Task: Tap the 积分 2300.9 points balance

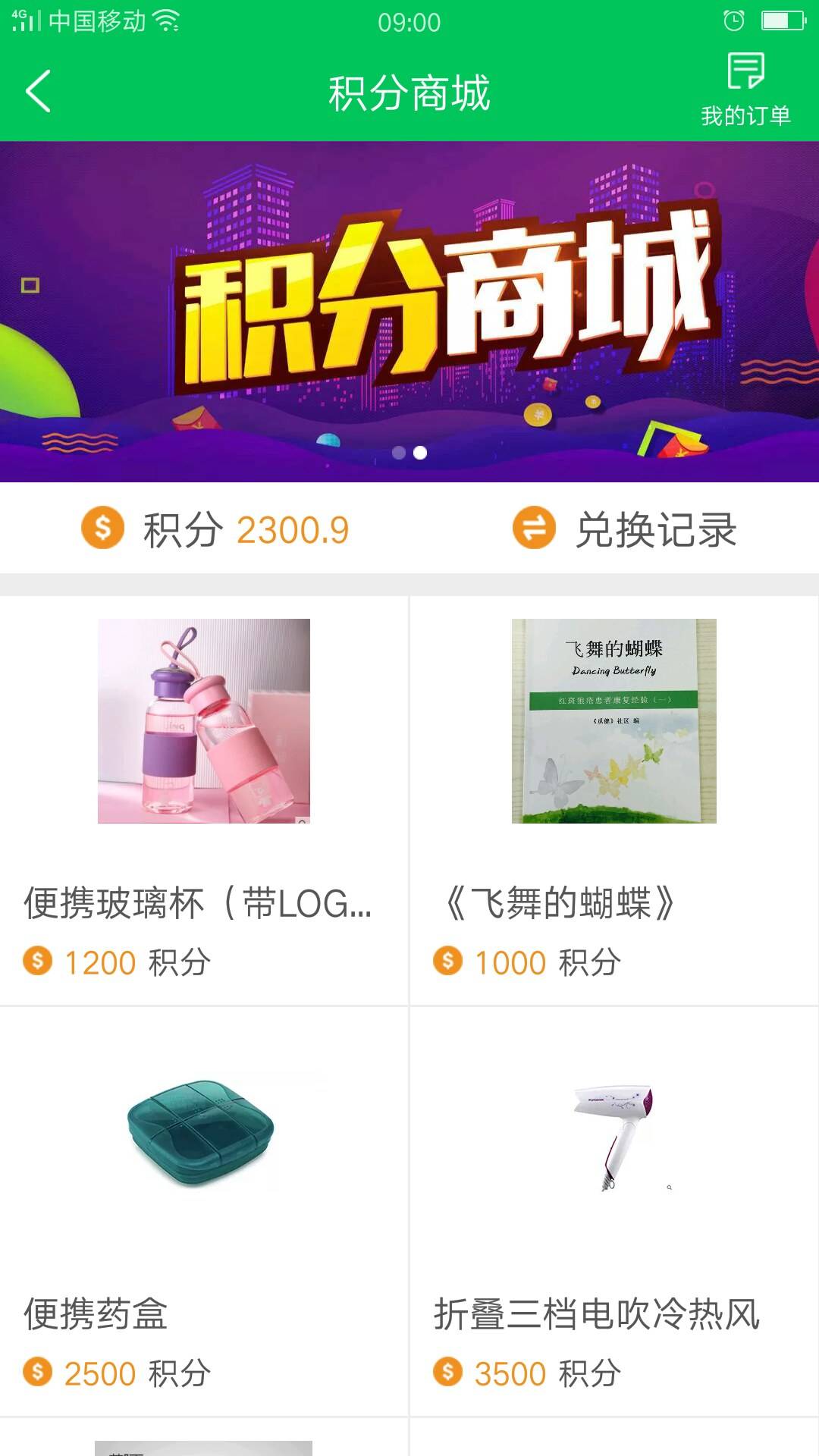Action: pos(215,529)
